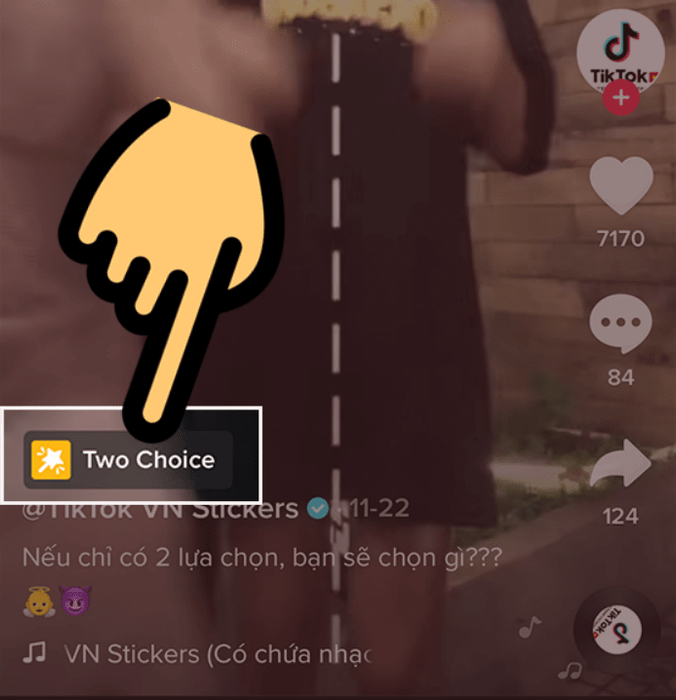The height and width of the screenshot is (700, 676).
Task: Open the Two Choice effect chip
Action: 130,460
